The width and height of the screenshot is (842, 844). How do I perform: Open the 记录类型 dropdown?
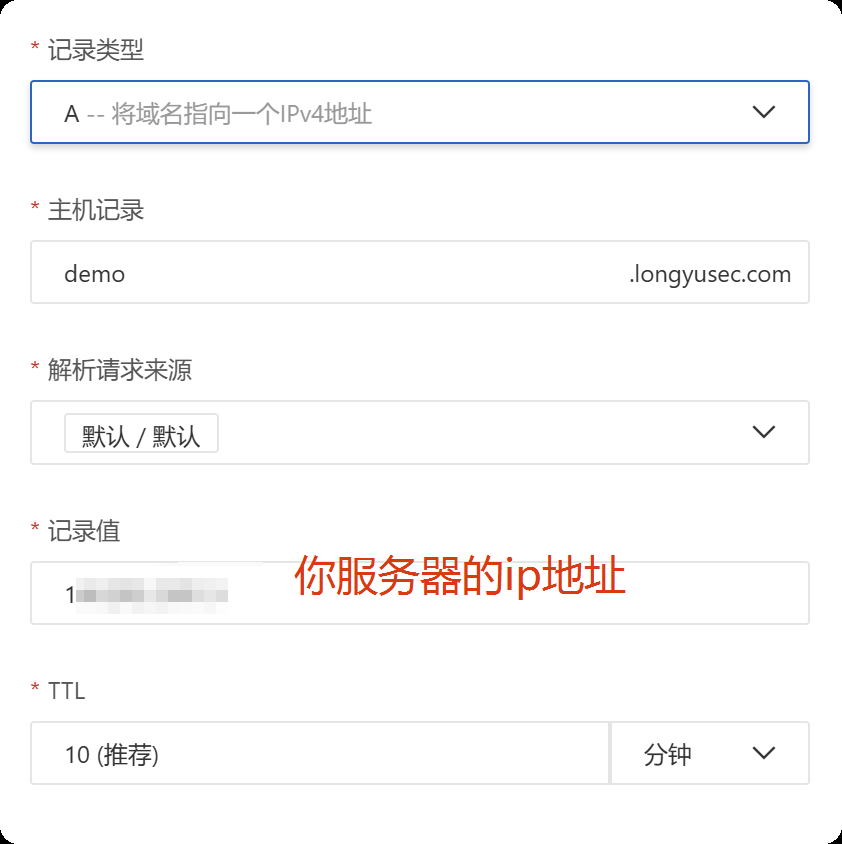(x=419, y=112)
